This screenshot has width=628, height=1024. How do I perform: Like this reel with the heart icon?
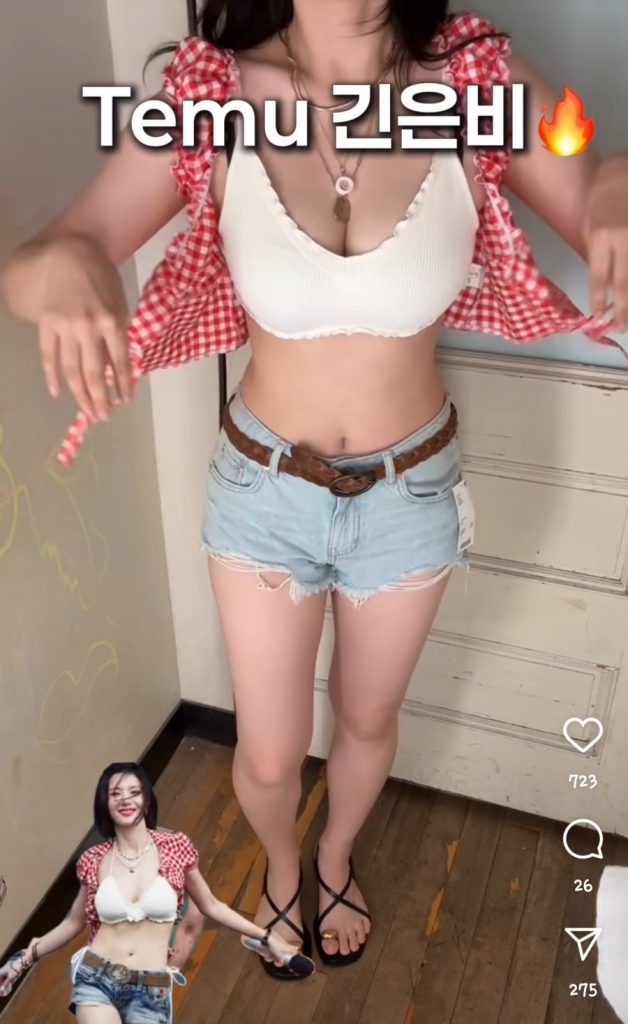[x=582, y=736]
